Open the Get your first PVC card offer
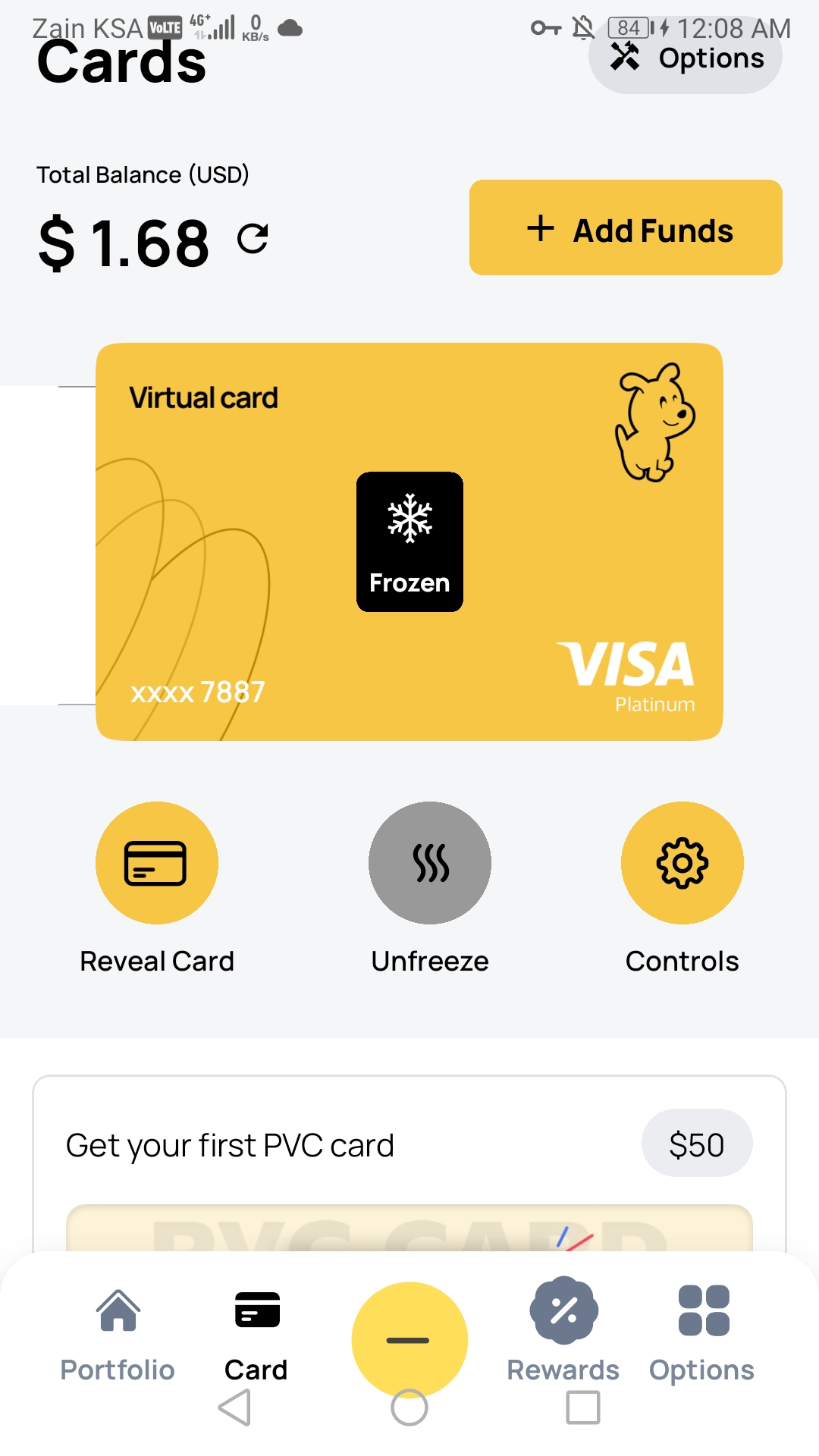The image size is (819, 1456). (x=230, y=1145)
